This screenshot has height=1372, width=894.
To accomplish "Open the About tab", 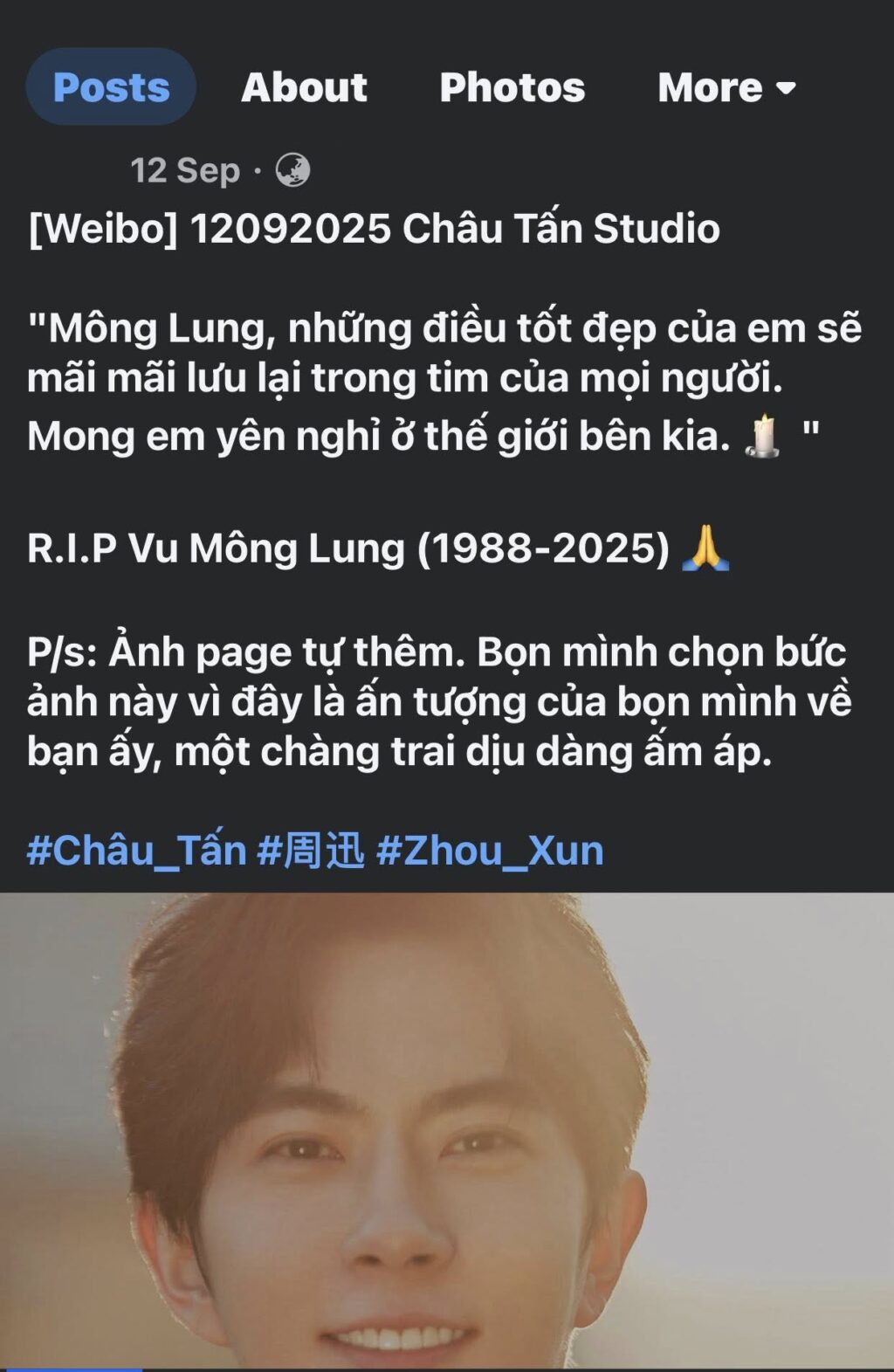I will click(x=304, y=87).
